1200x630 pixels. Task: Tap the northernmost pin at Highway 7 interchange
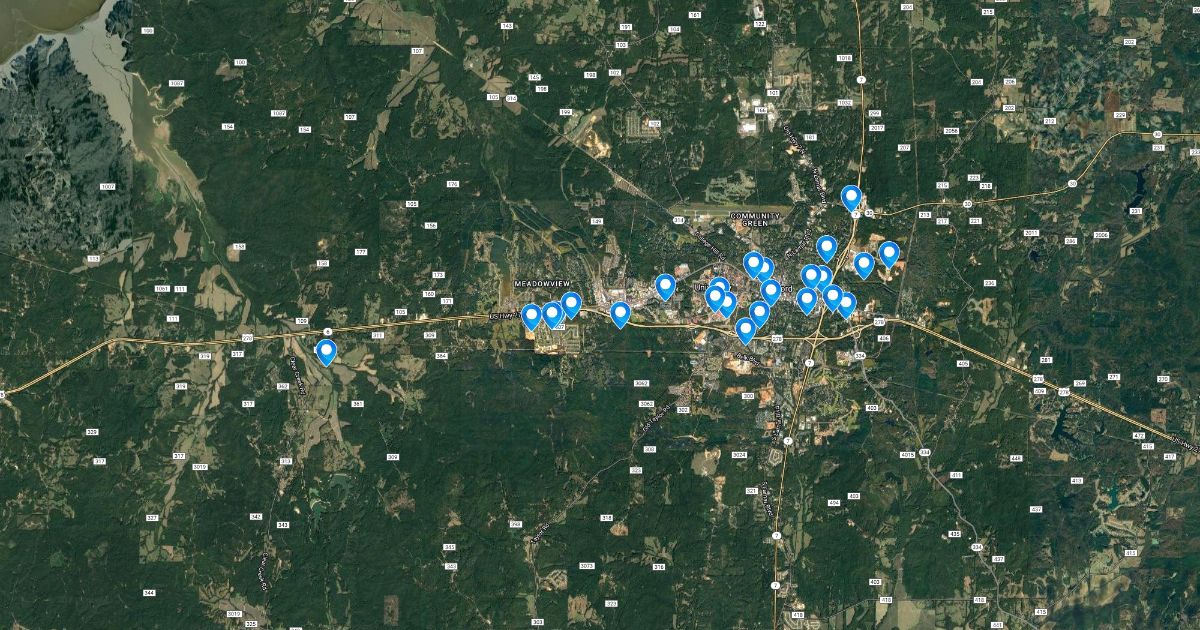(851, 196)
